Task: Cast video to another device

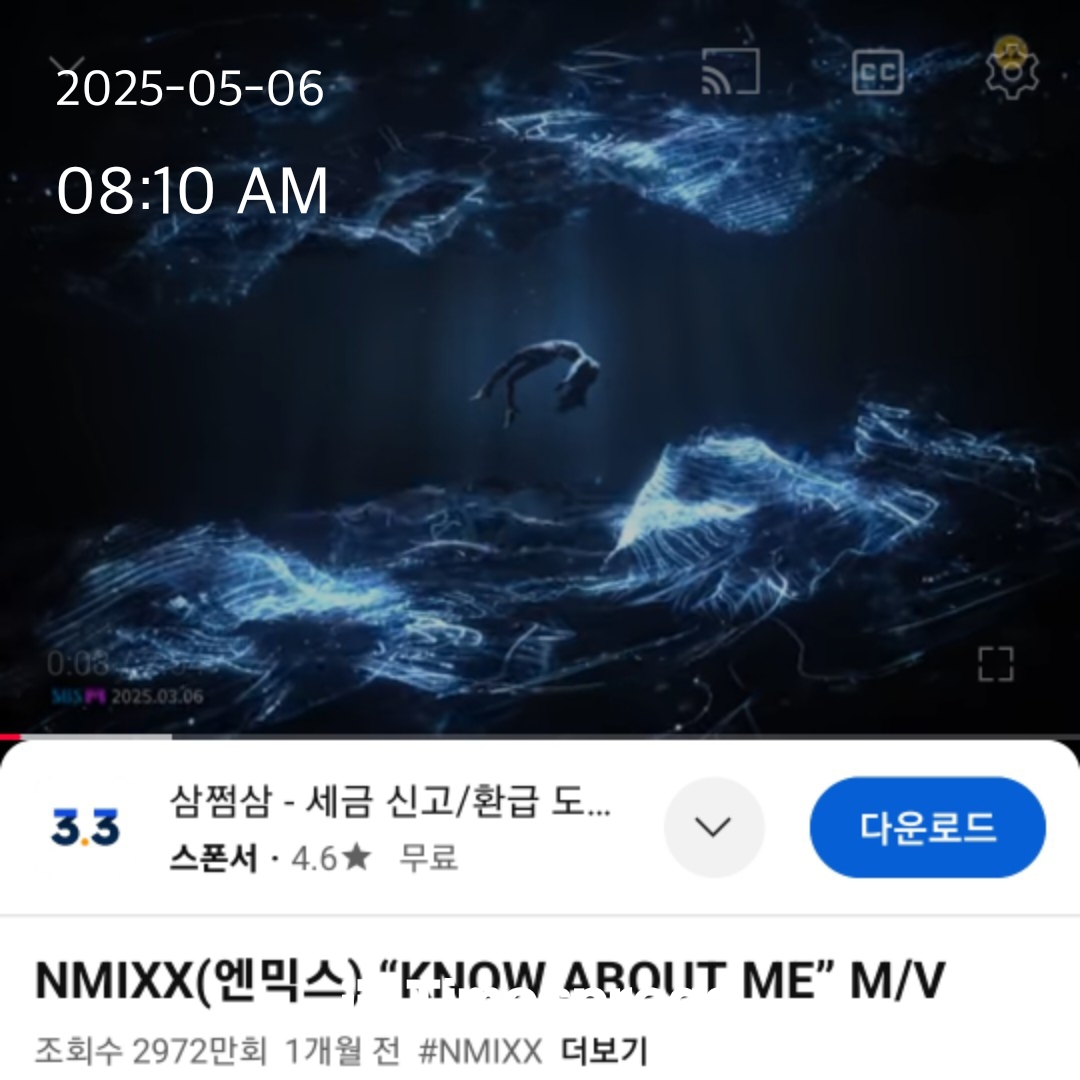Action: point(730,71)
